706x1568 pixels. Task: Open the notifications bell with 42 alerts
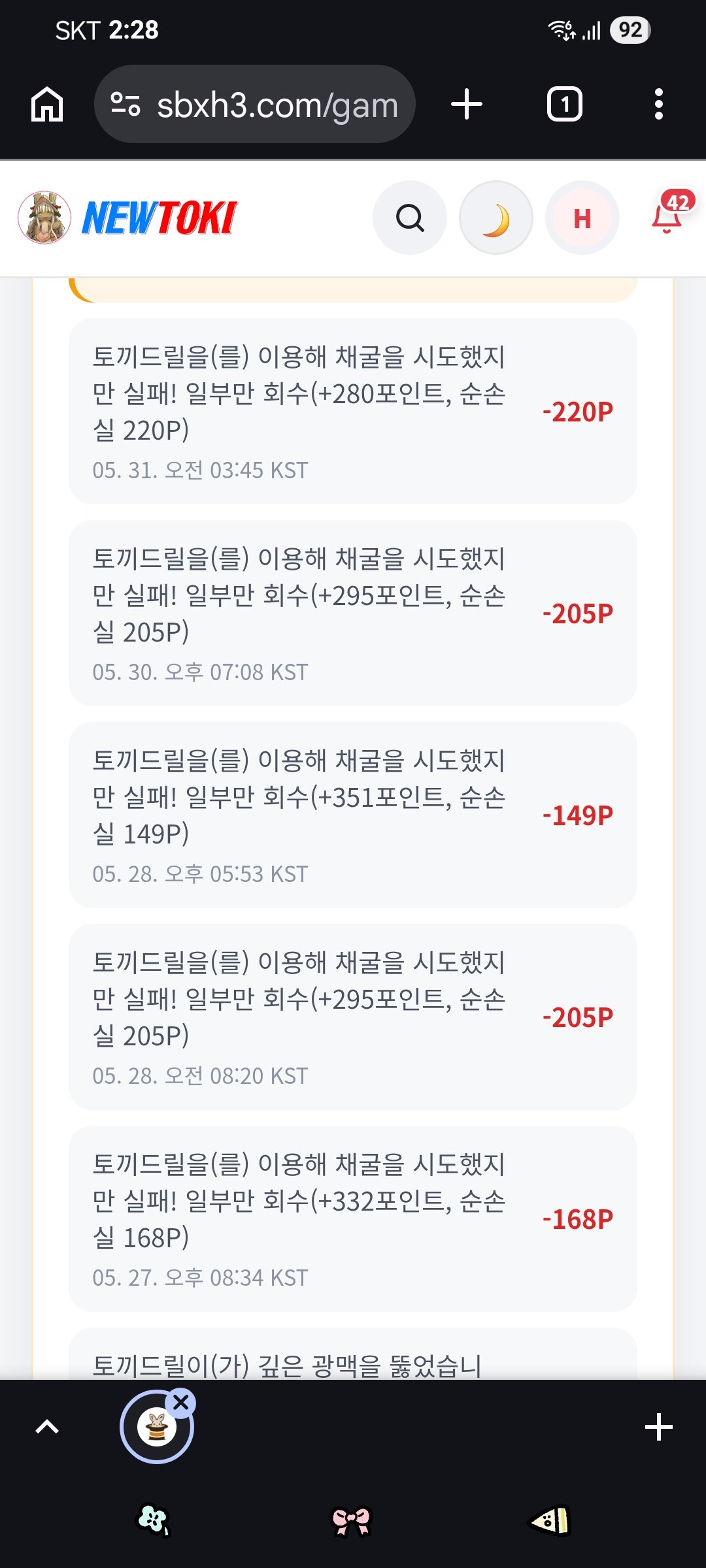click(x=669, y=214)
